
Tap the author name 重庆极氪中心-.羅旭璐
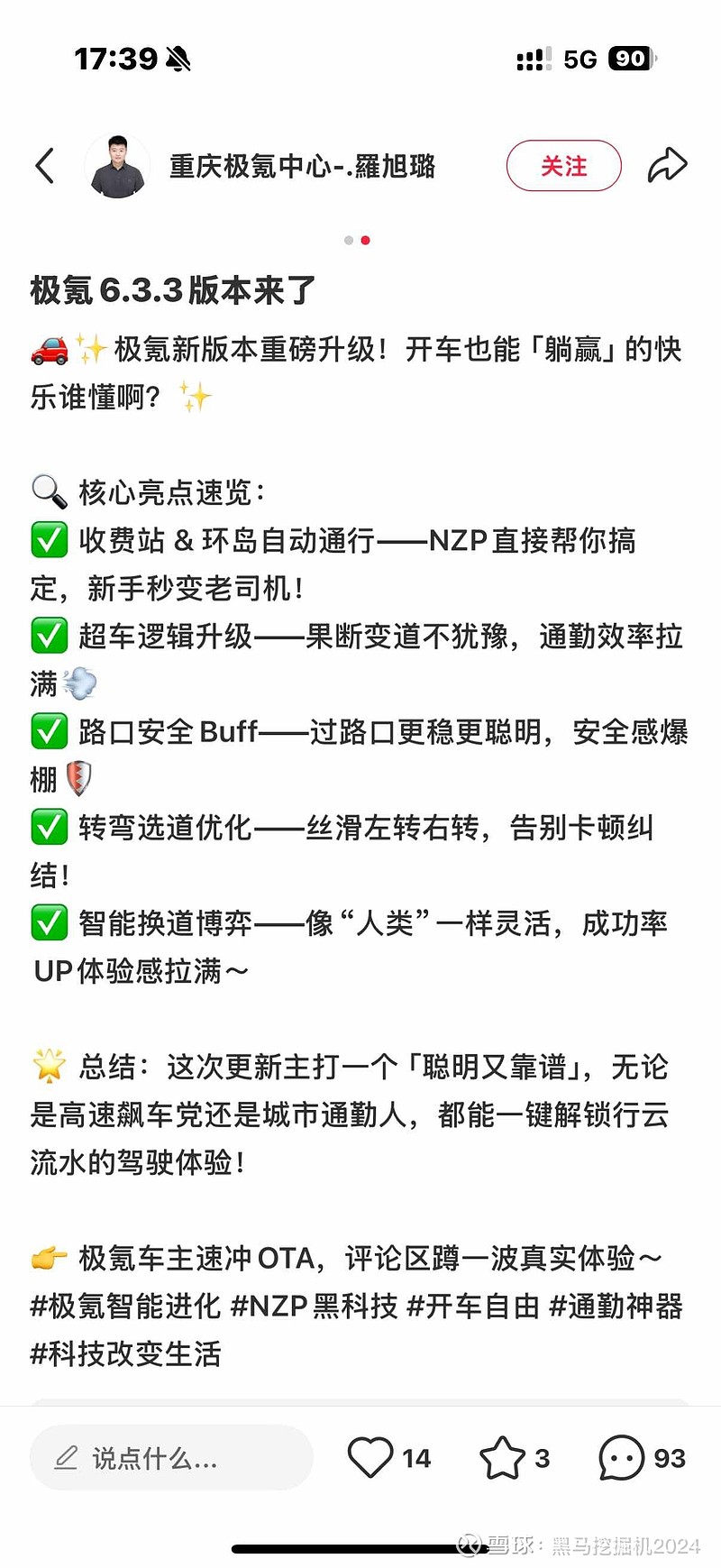tap(302, 167)
